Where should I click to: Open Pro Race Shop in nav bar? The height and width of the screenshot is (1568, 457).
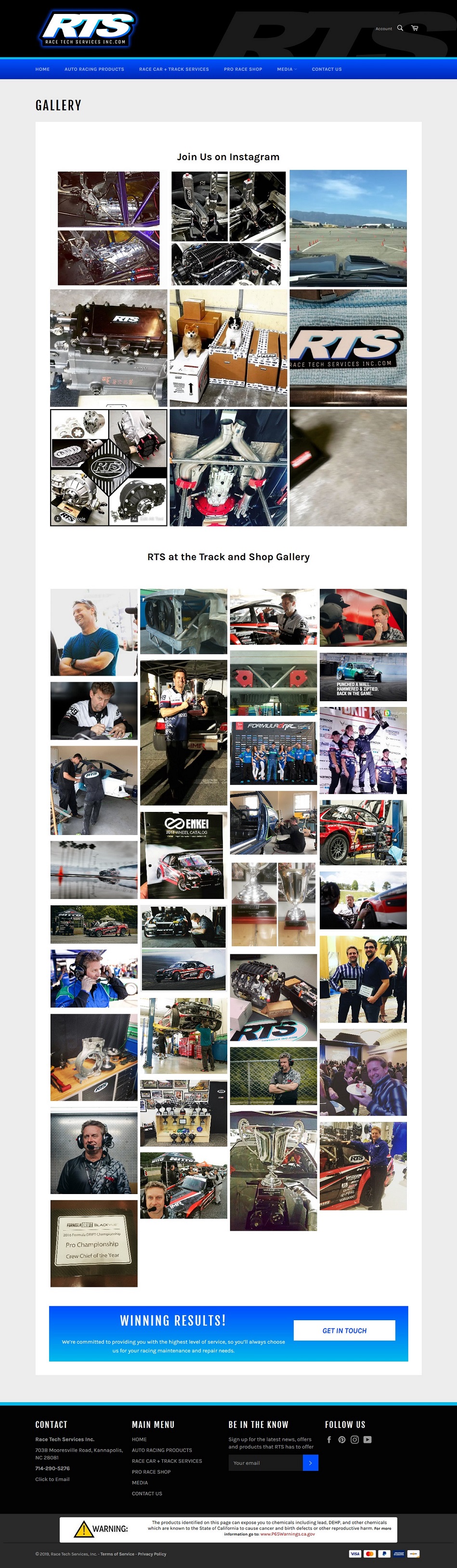(x=243, y=69)
